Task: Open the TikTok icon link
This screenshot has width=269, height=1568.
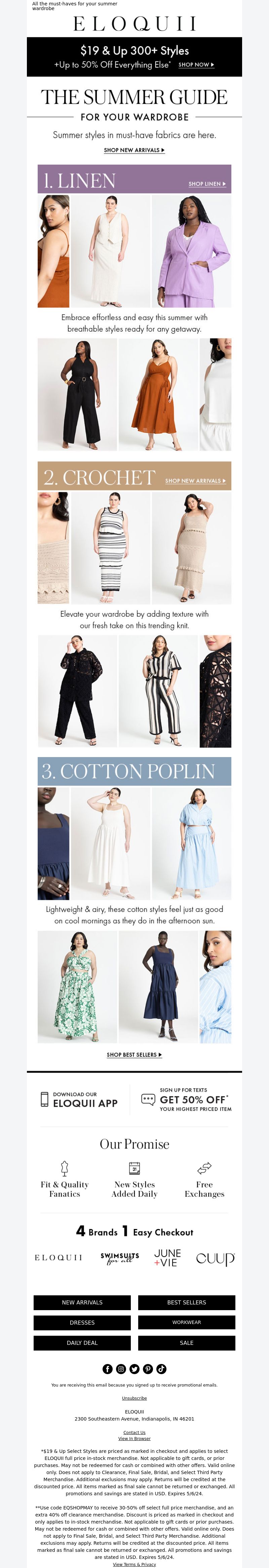Action: [x=161, y=1369]
